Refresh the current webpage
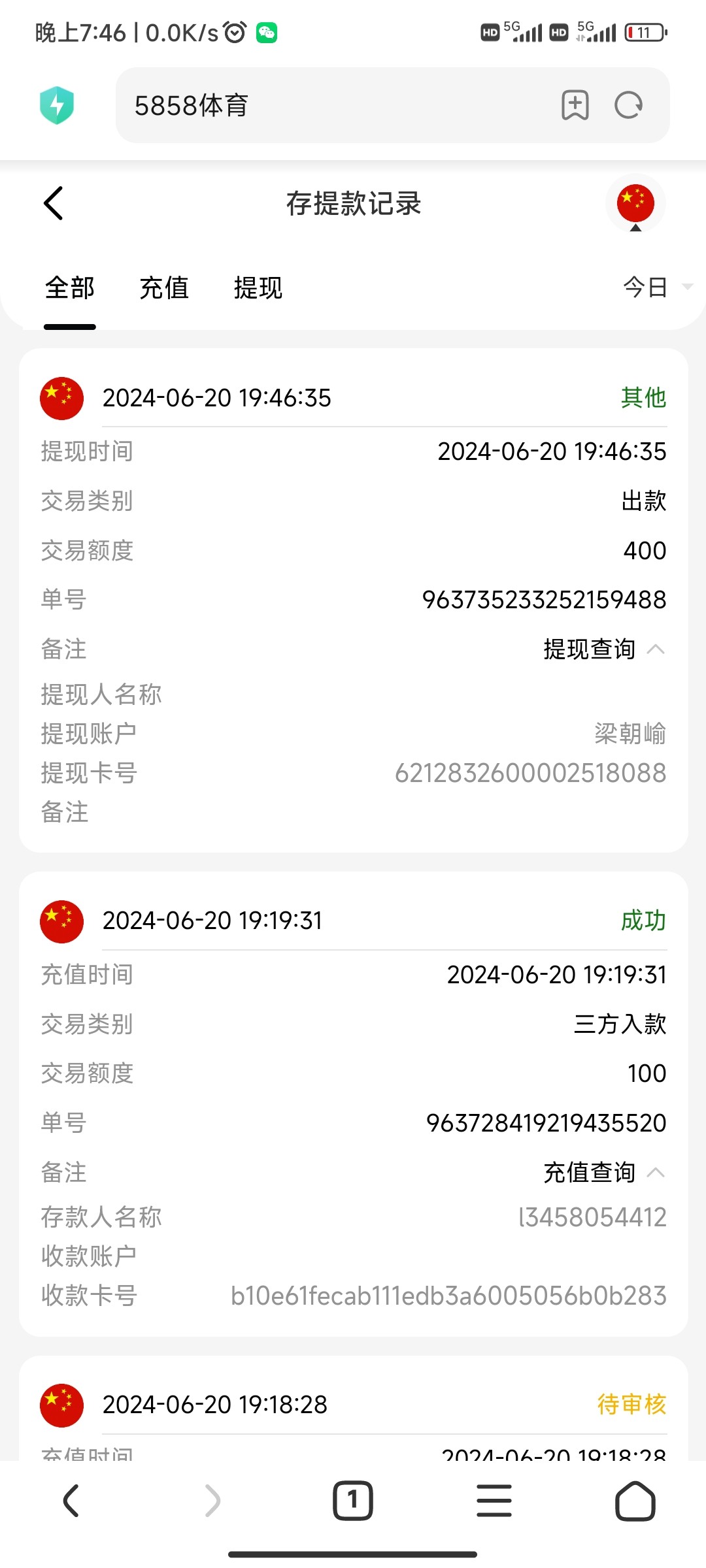The height and width of the screenshot is (1568, 706). [x=627, y=105]
